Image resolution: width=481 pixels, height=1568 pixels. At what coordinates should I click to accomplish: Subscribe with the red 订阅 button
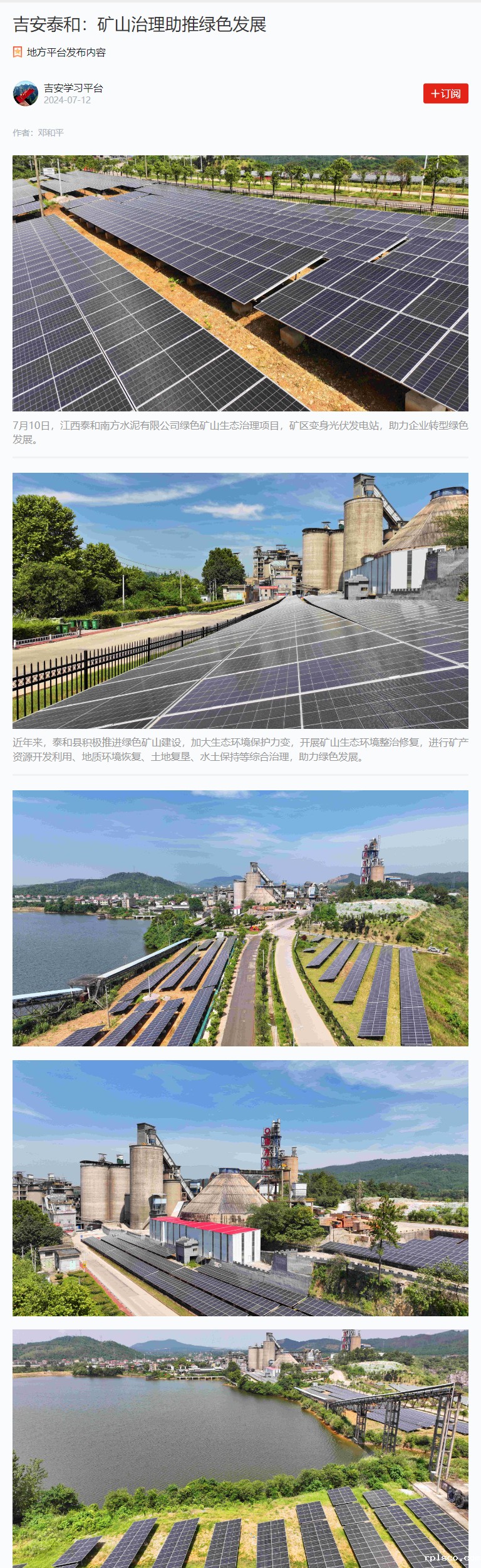445,93
